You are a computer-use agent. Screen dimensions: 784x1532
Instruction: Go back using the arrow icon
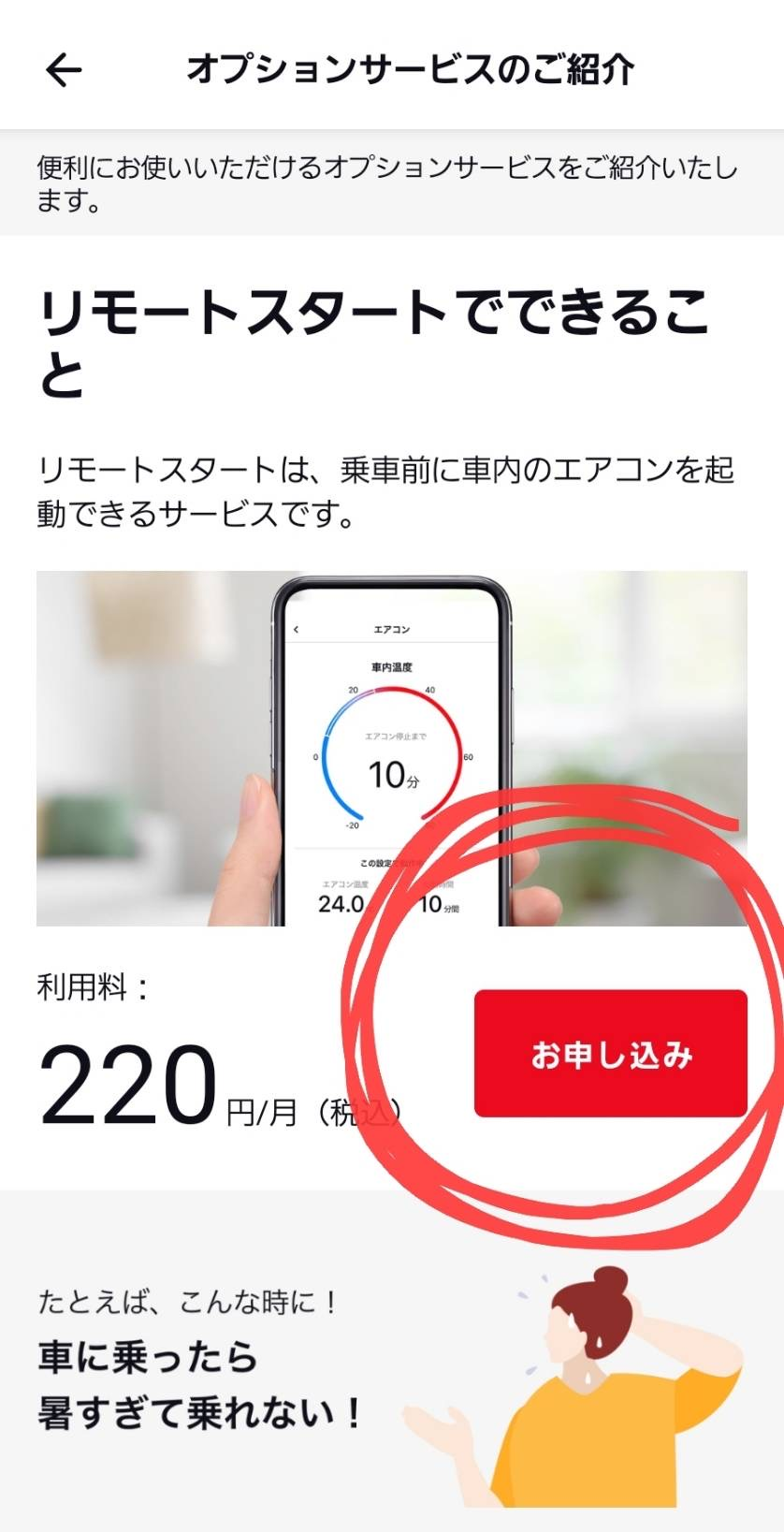click(64, 69)
